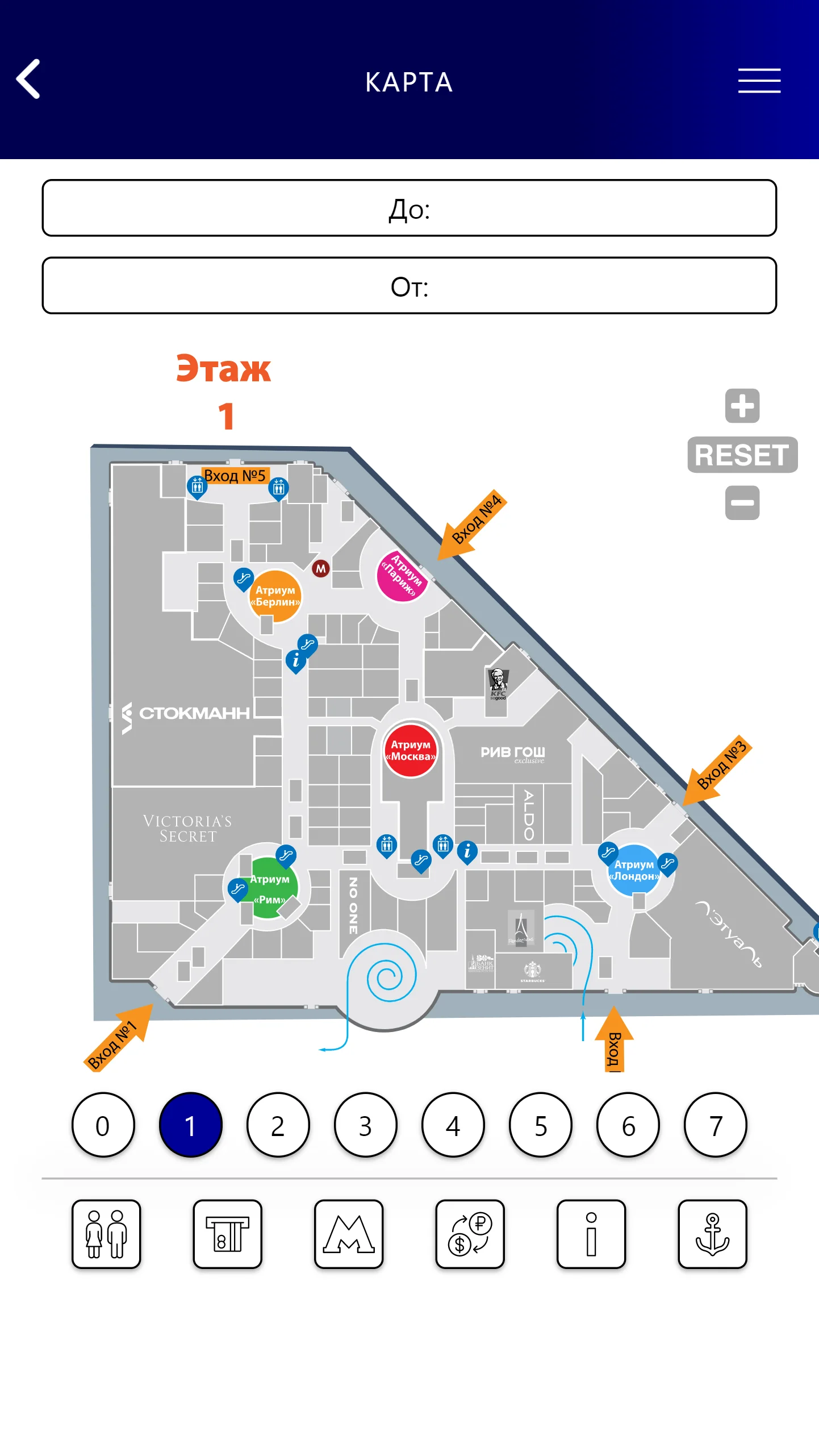819x1456 pixels.
Task: Select floor 4
Action: (453, 1125)
